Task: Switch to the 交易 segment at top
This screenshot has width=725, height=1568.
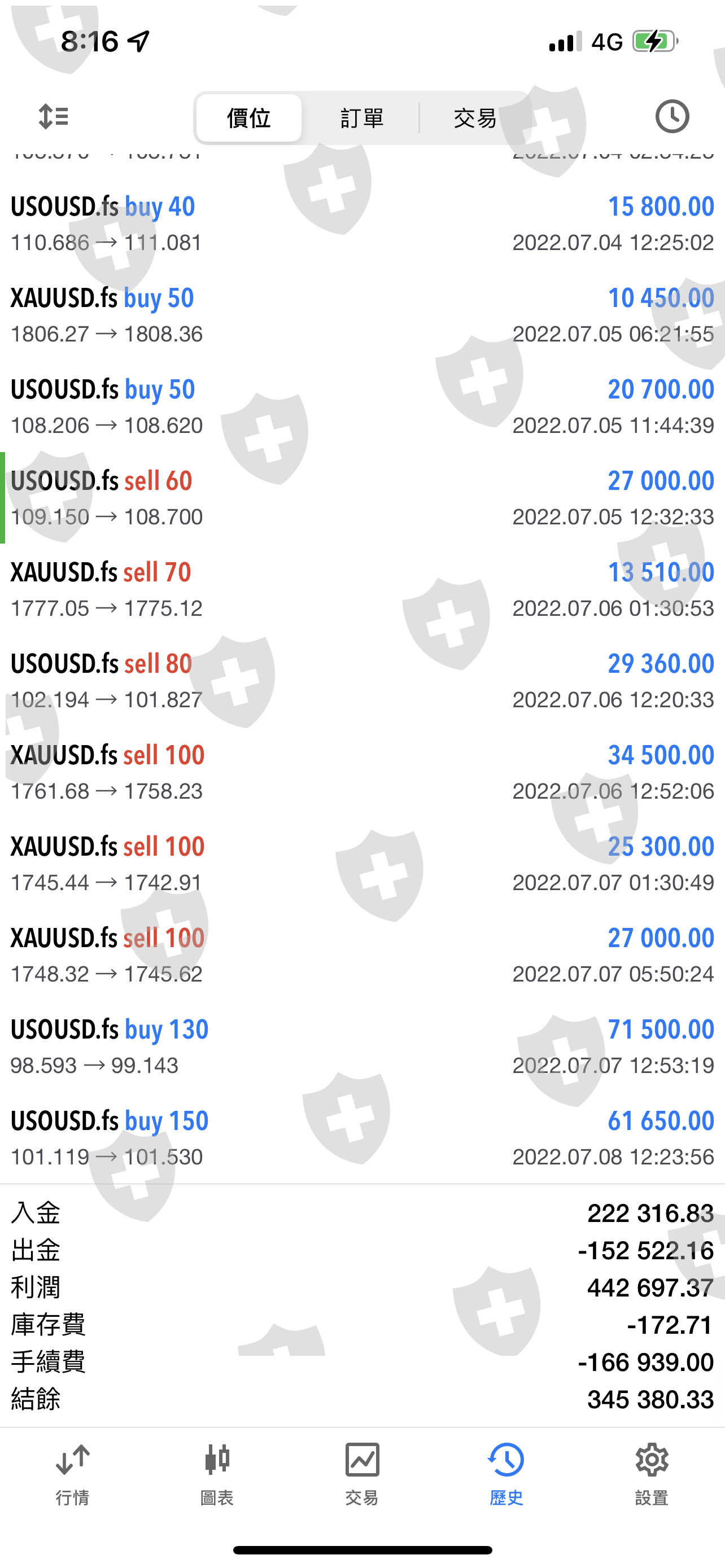Action: 475,118
